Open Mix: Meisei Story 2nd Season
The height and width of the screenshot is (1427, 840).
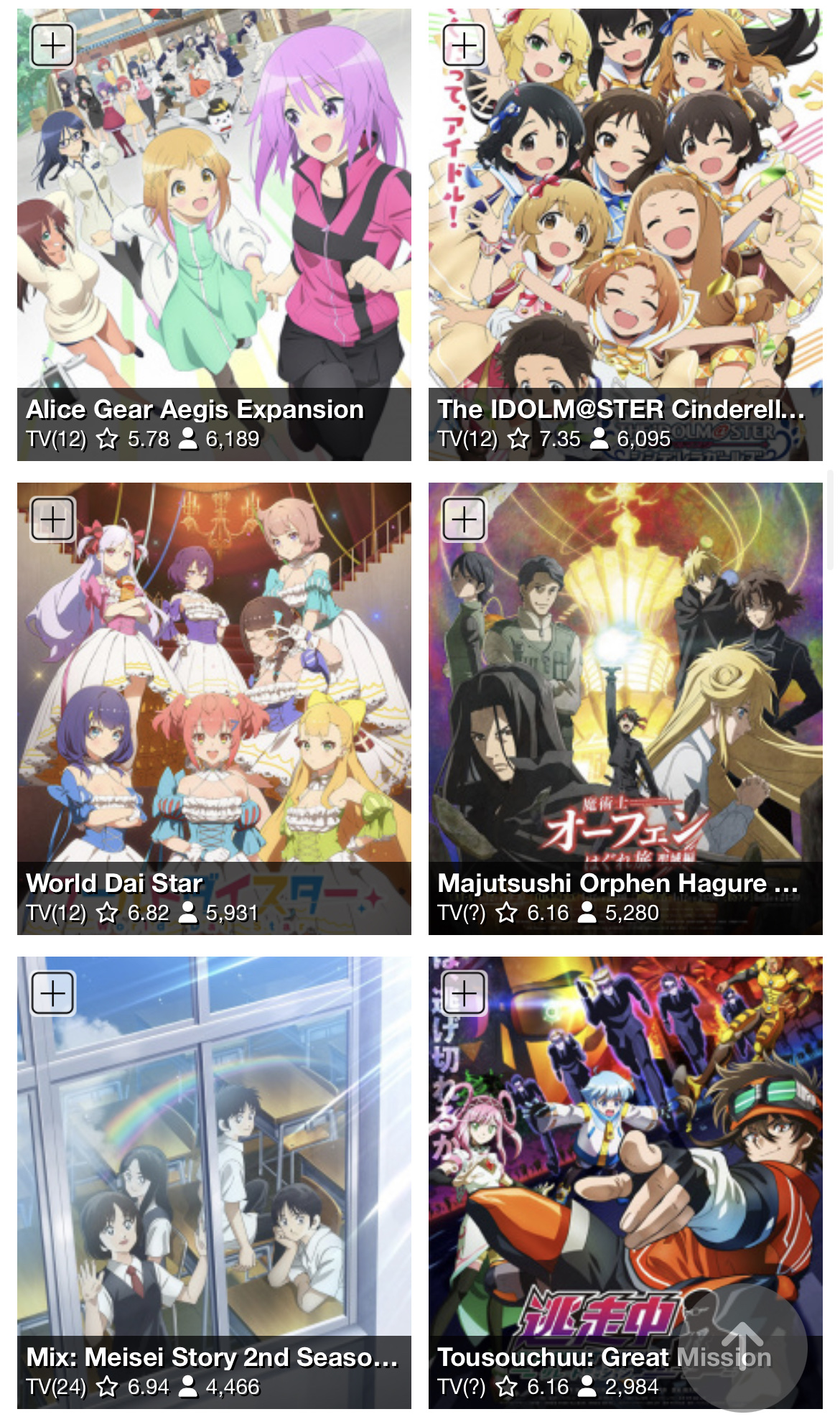pyautogui.click(x=212, y=1357)
